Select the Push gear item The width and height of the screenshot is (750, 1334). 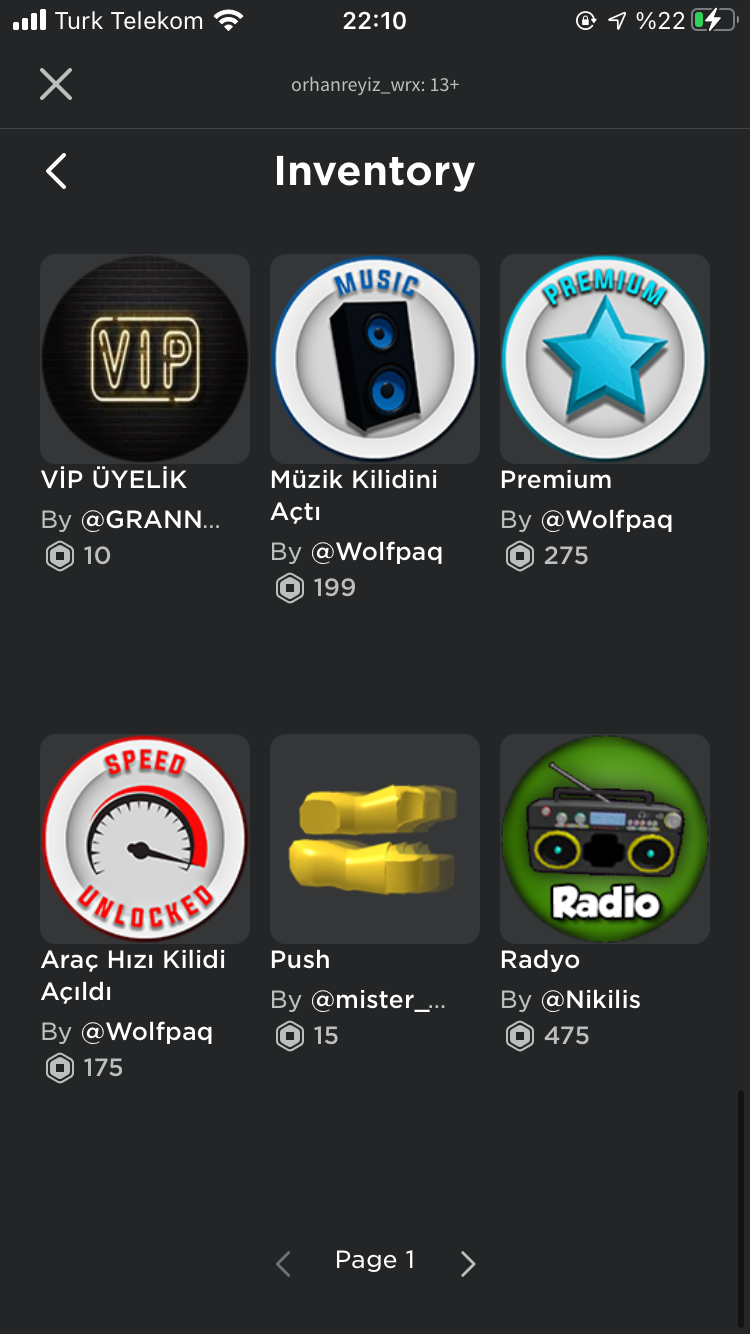375,839
